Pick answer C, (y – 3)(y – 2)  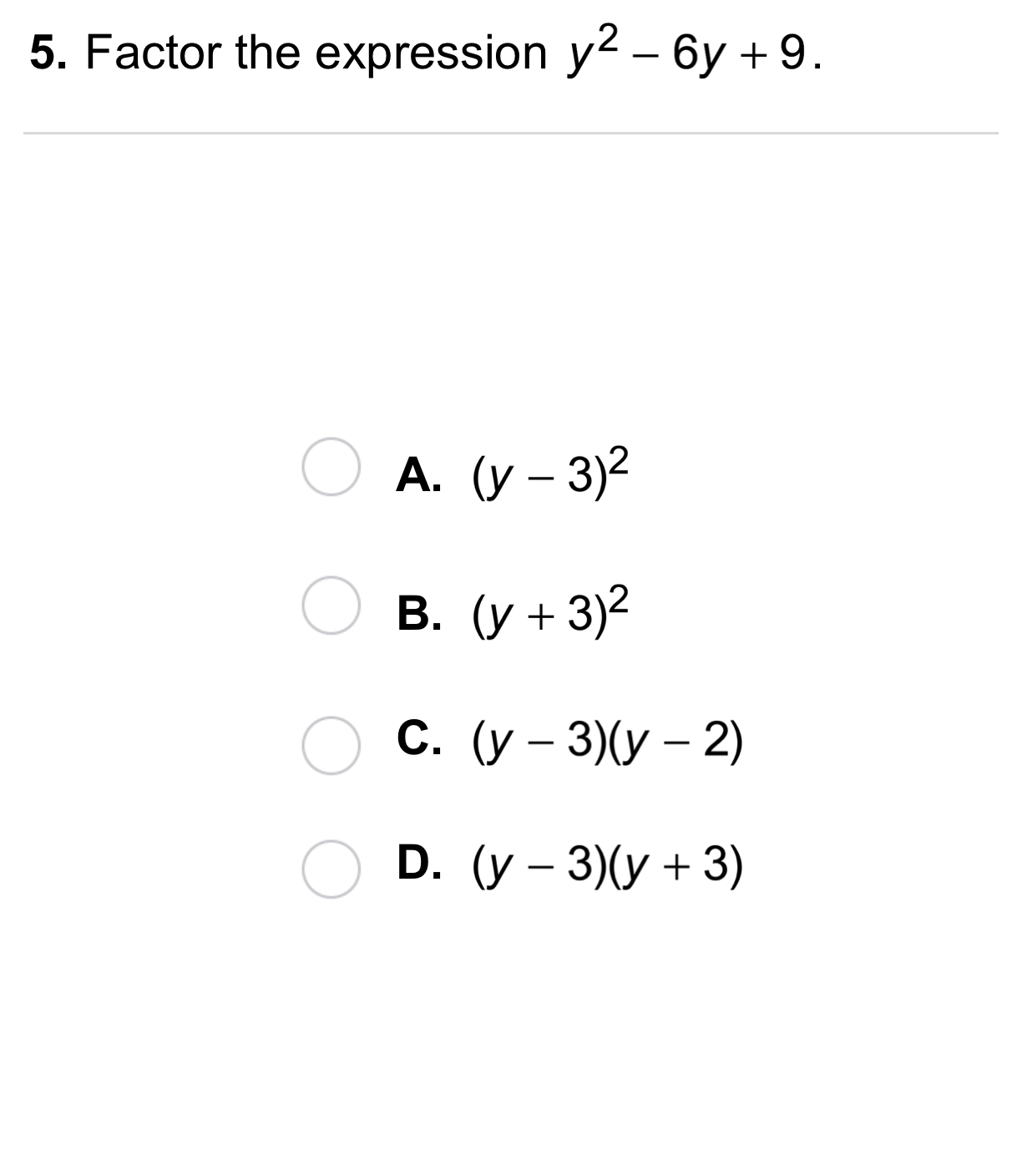(331, 745)
